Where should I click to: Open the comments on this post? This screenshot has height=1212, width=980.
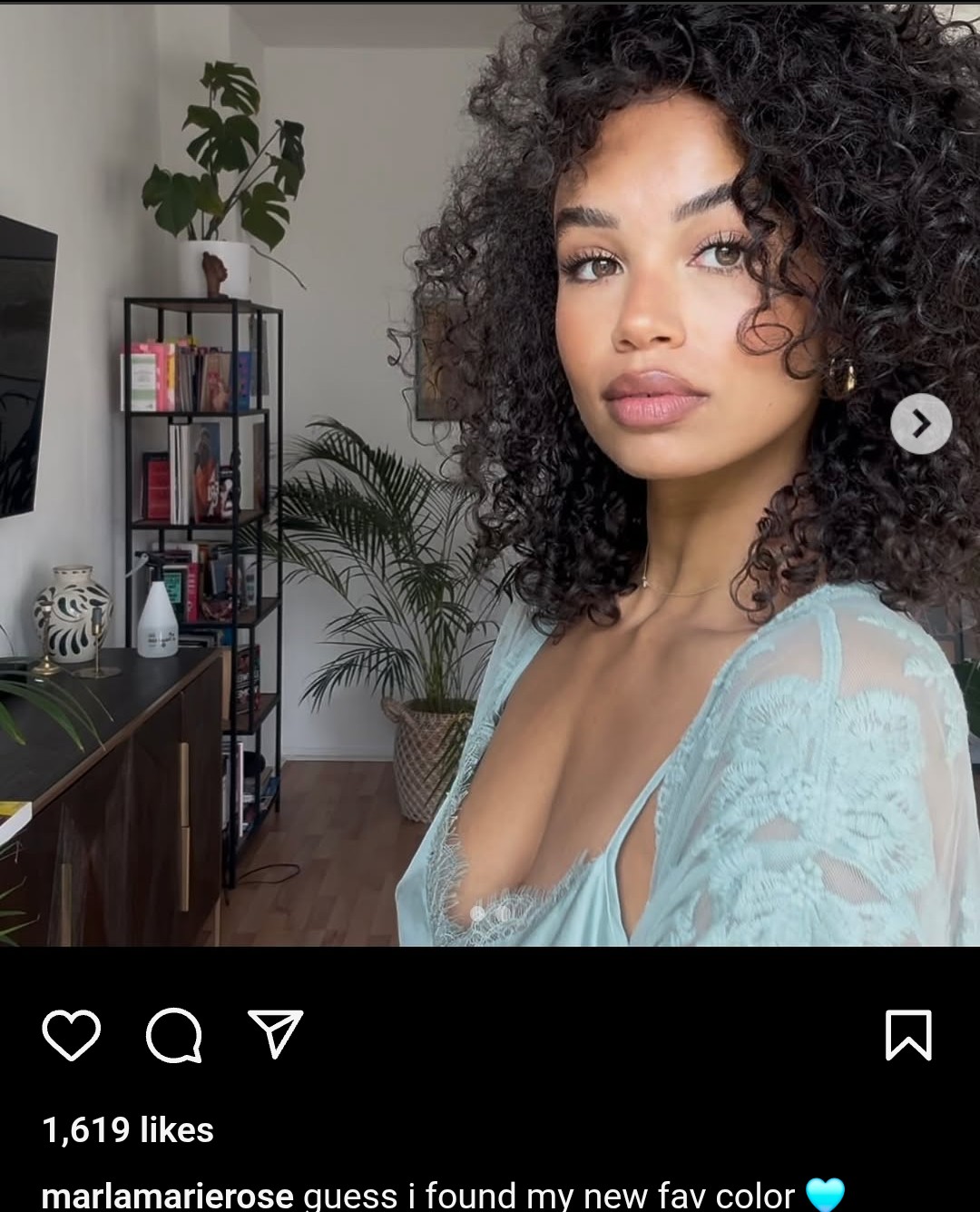coord(173,1036)
